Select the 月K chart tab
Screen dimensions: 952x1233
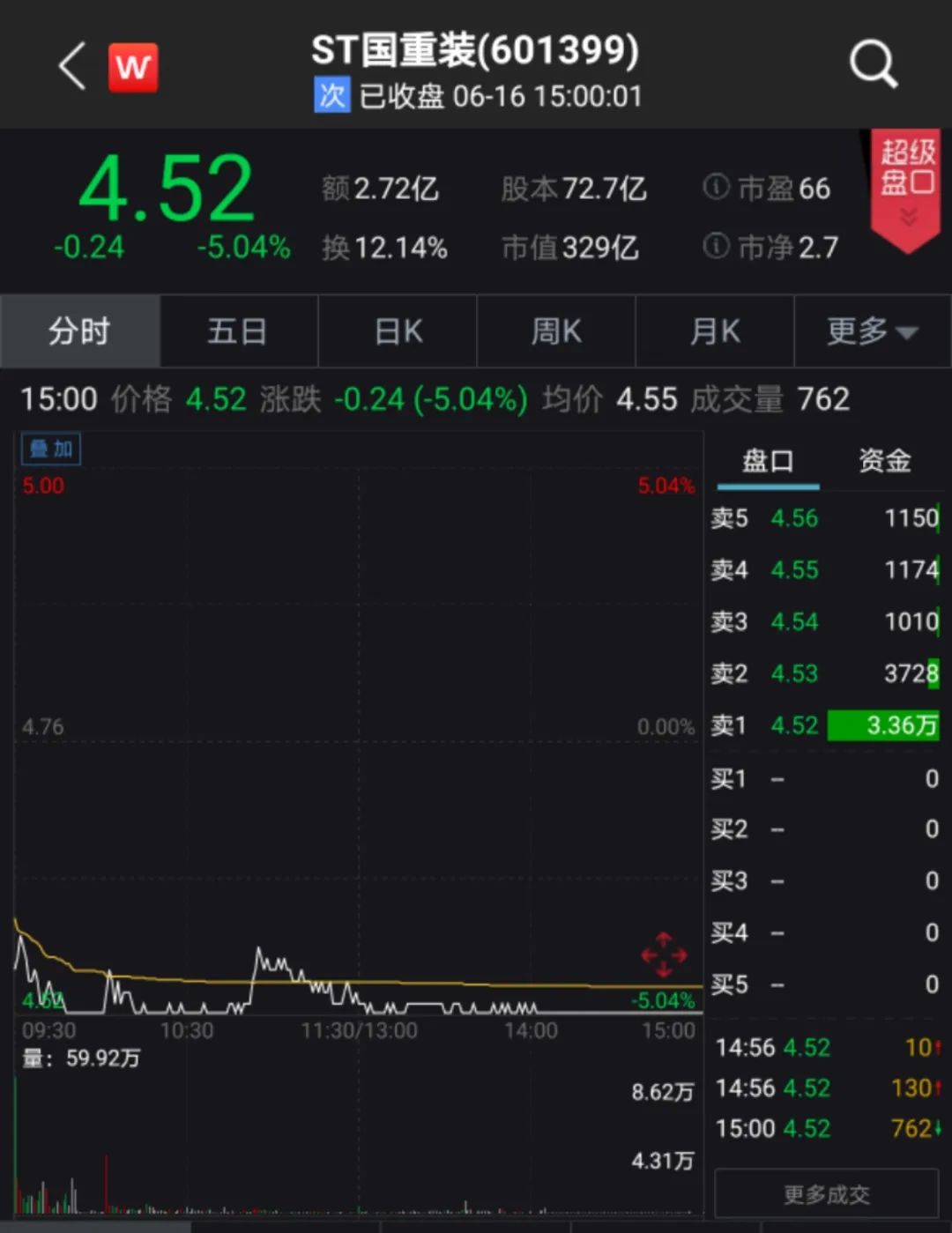(x=715, y=332)
